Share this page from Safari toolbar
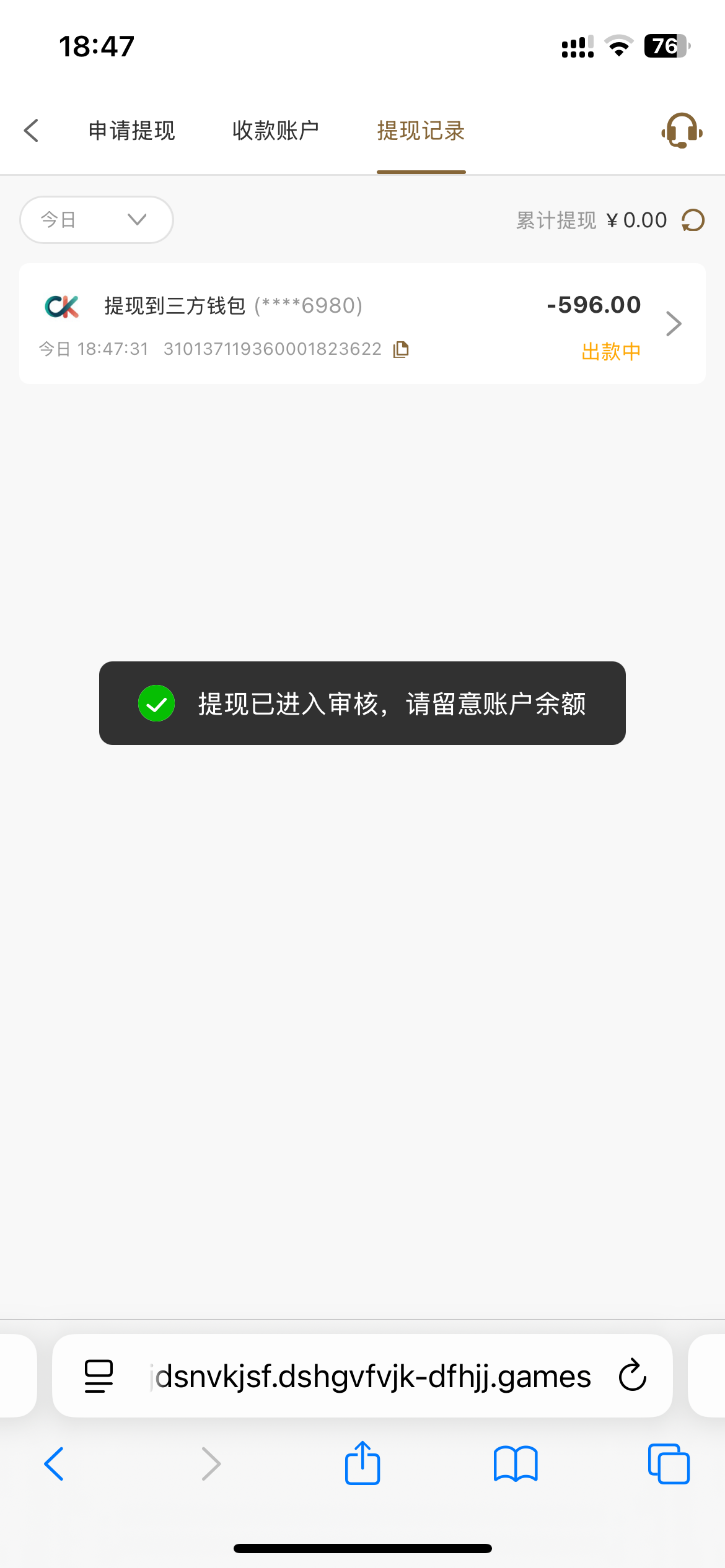Viewport: 725px width, 1568px height. (362, 1464)
